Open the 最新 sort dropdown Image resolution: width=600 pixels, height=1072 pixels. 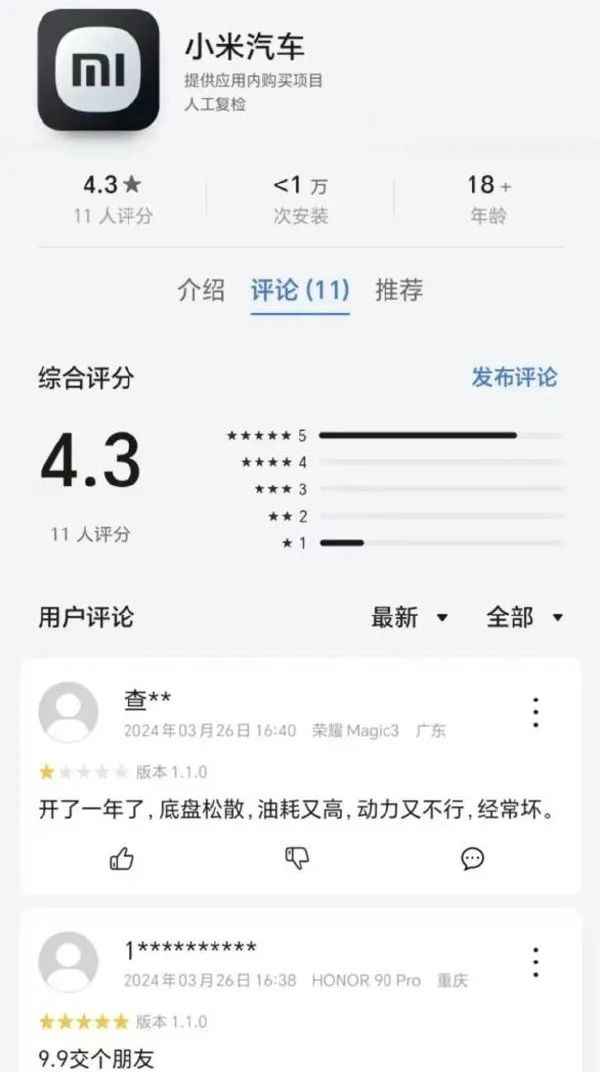[x=409, y=617]
